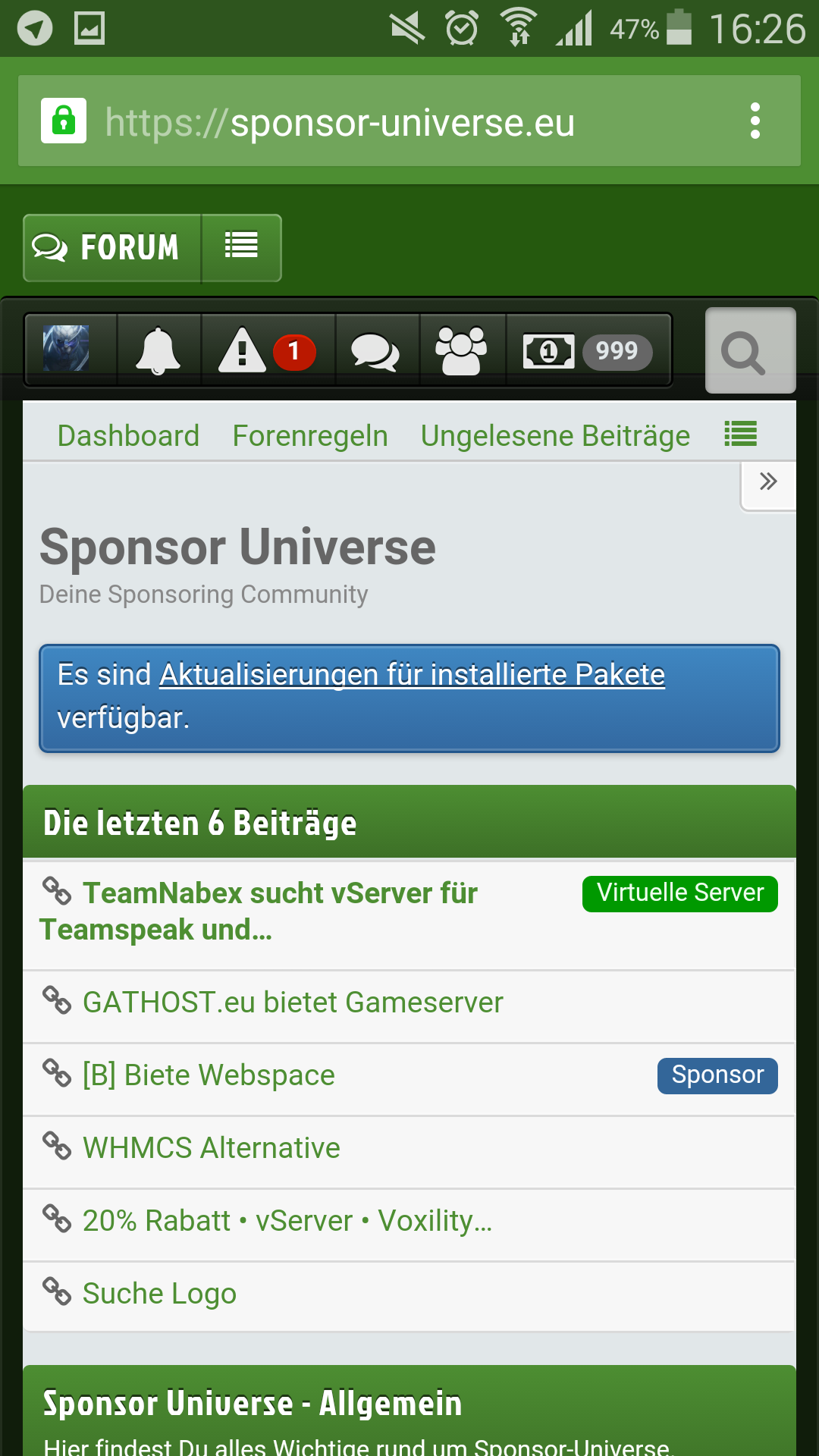Open GATHOST.eu bietet Gameserver post
The image size is (819, 1456).
click(x=292, y=1003)
